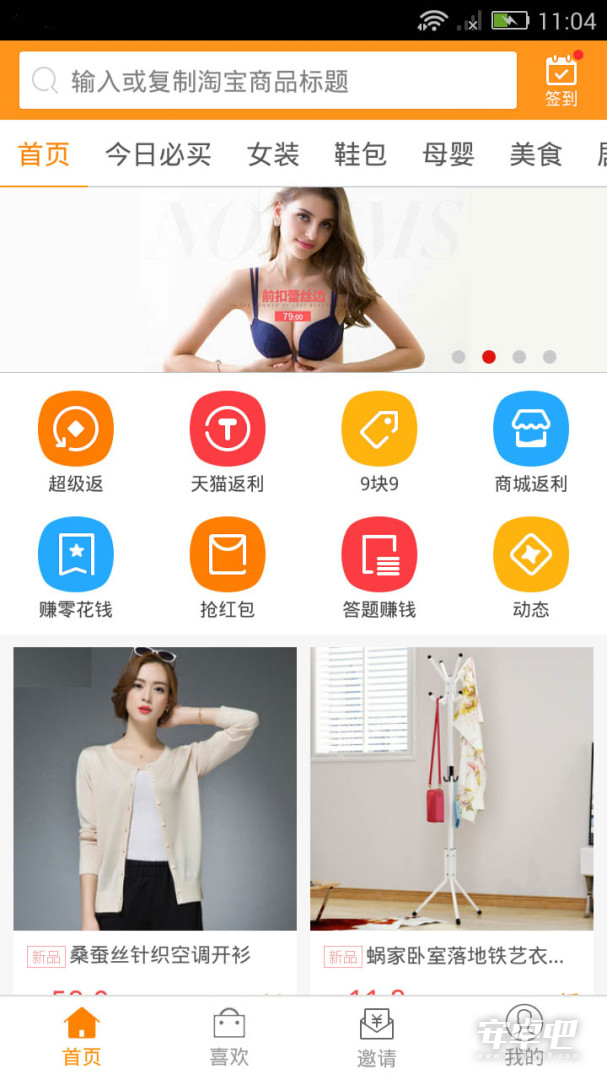View the 桑蚕丝针织空调开衫 product card
The height and width of the screenshot is (1080, 607).
point(155,821)
